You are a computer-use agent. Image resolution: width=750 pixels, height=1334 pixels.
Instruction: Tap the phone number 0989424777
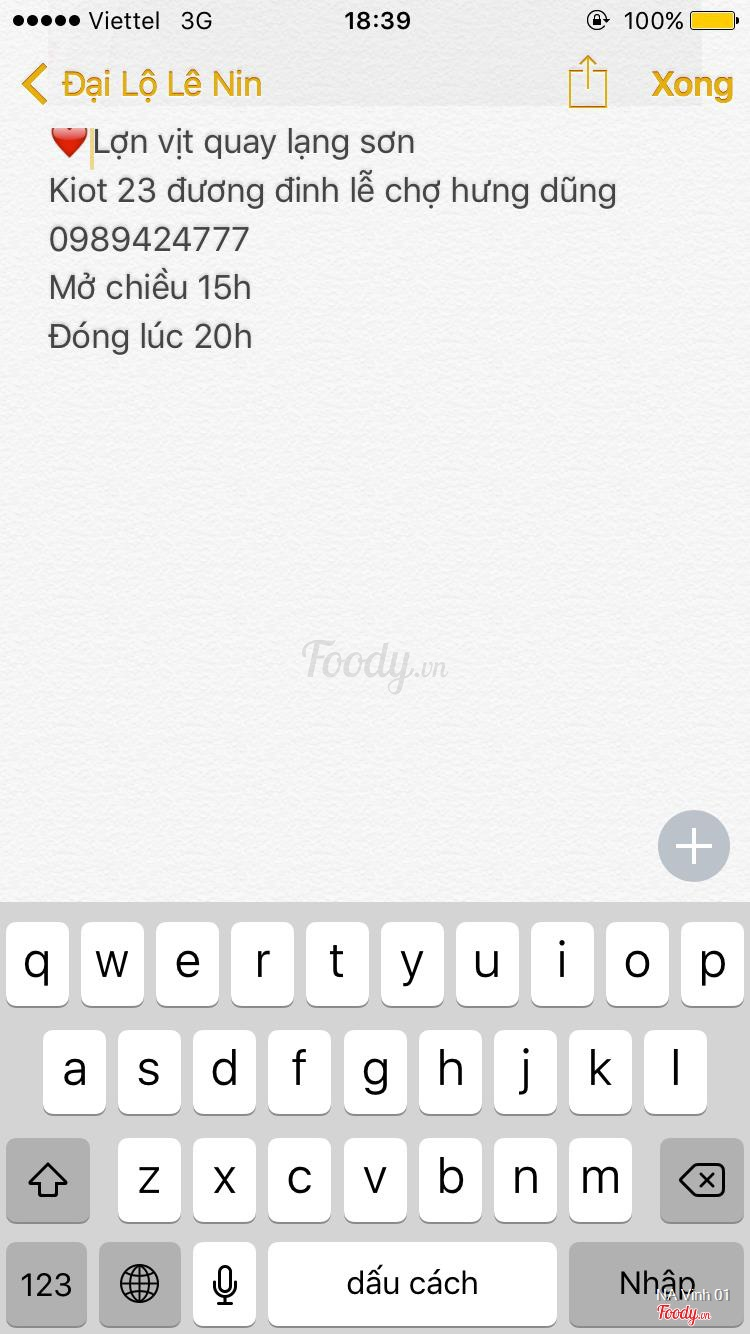click(x=149, y=239)
